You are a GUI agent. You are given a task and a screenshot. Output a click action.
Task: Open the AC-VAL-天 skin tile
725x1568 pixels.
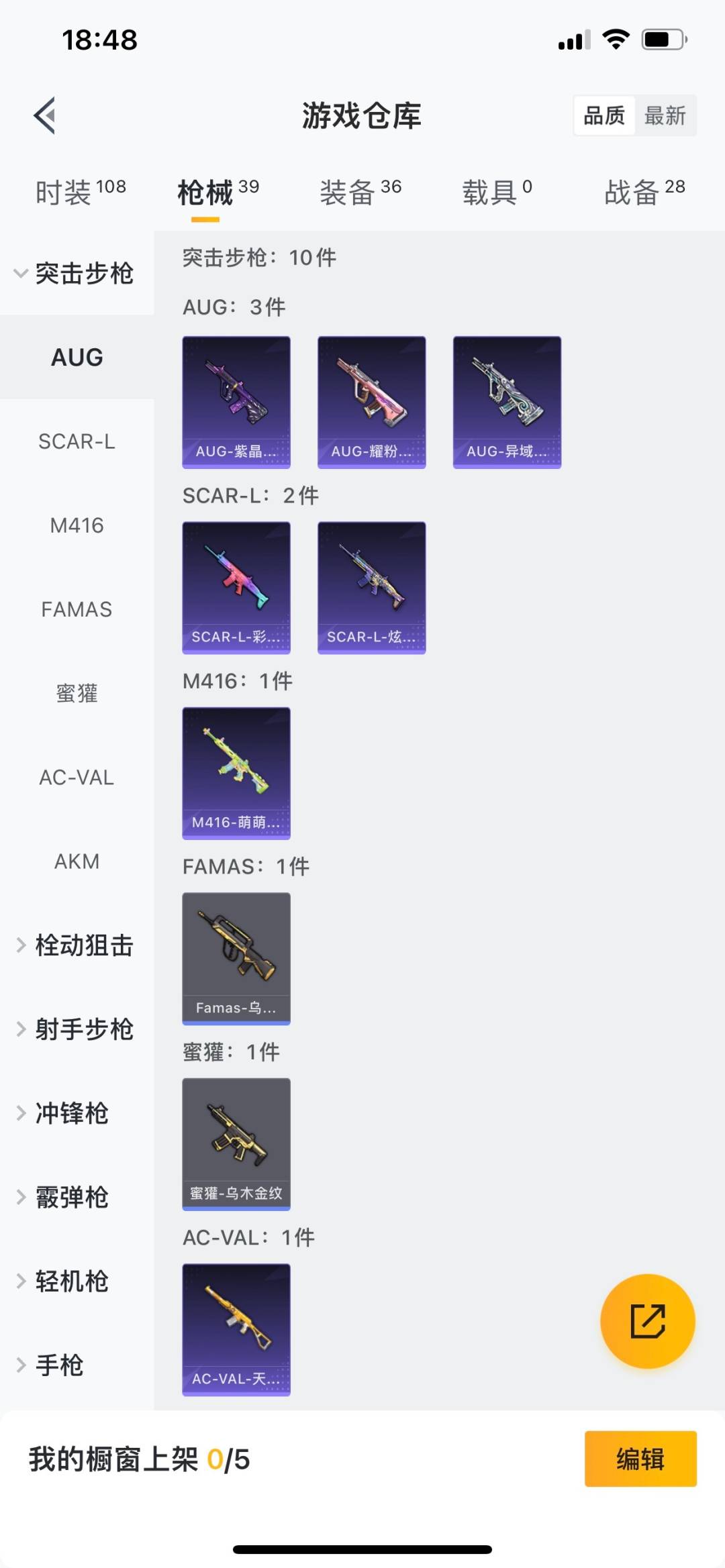(x=236, y=1329)
